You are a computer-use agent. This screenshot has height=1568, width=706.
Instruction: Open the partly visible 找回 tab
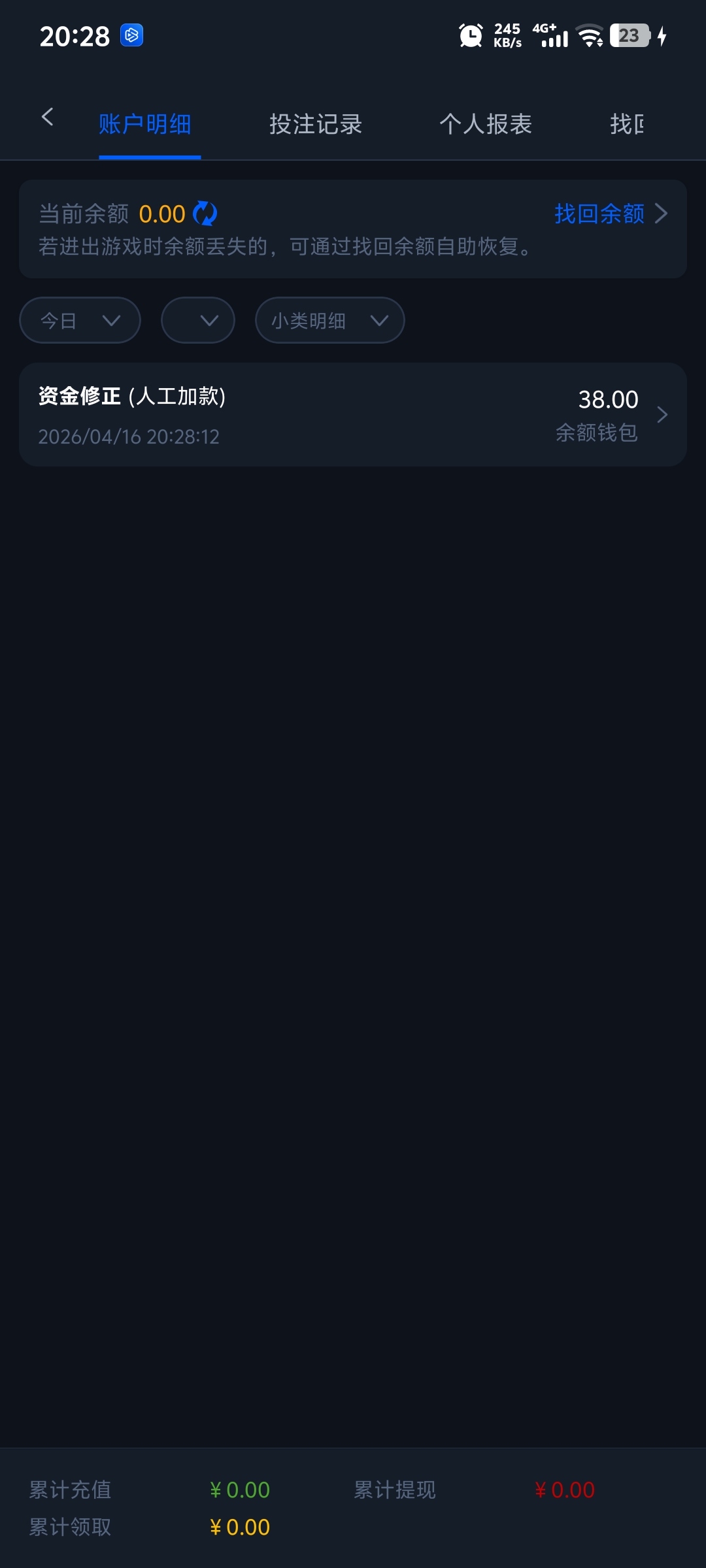626,124
